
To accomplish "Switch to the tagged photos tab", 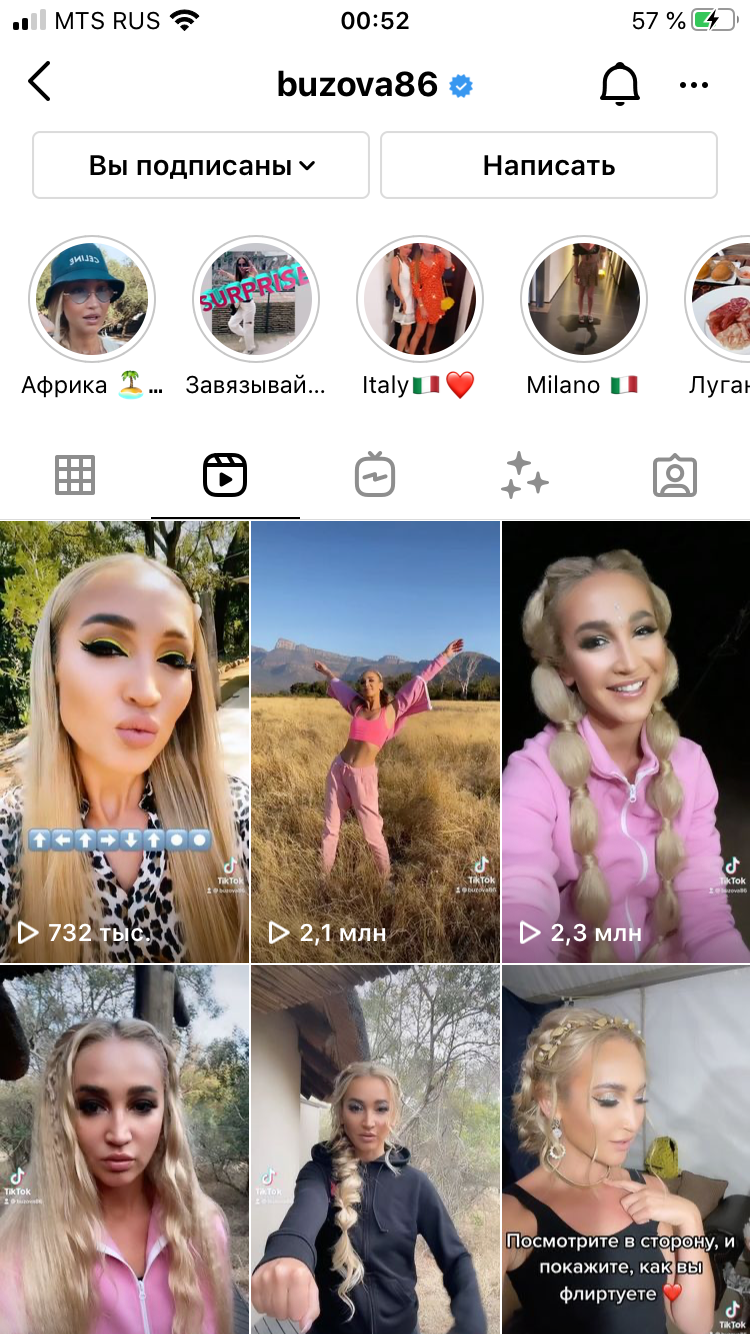I will coord(675,475).
